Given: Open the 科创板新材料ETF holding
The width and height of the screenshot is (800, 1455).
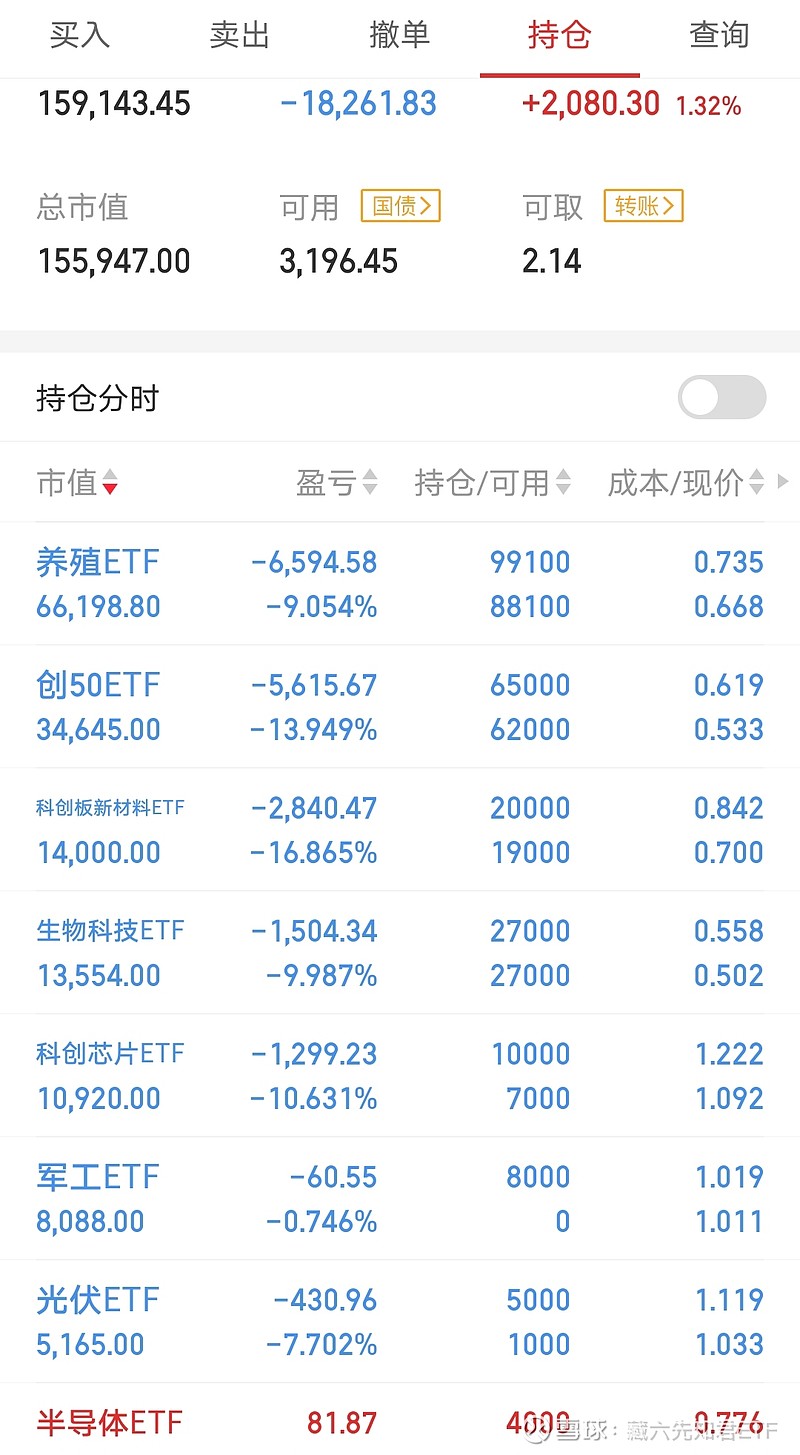Looking at the screenshot, I should coord(400,830).
